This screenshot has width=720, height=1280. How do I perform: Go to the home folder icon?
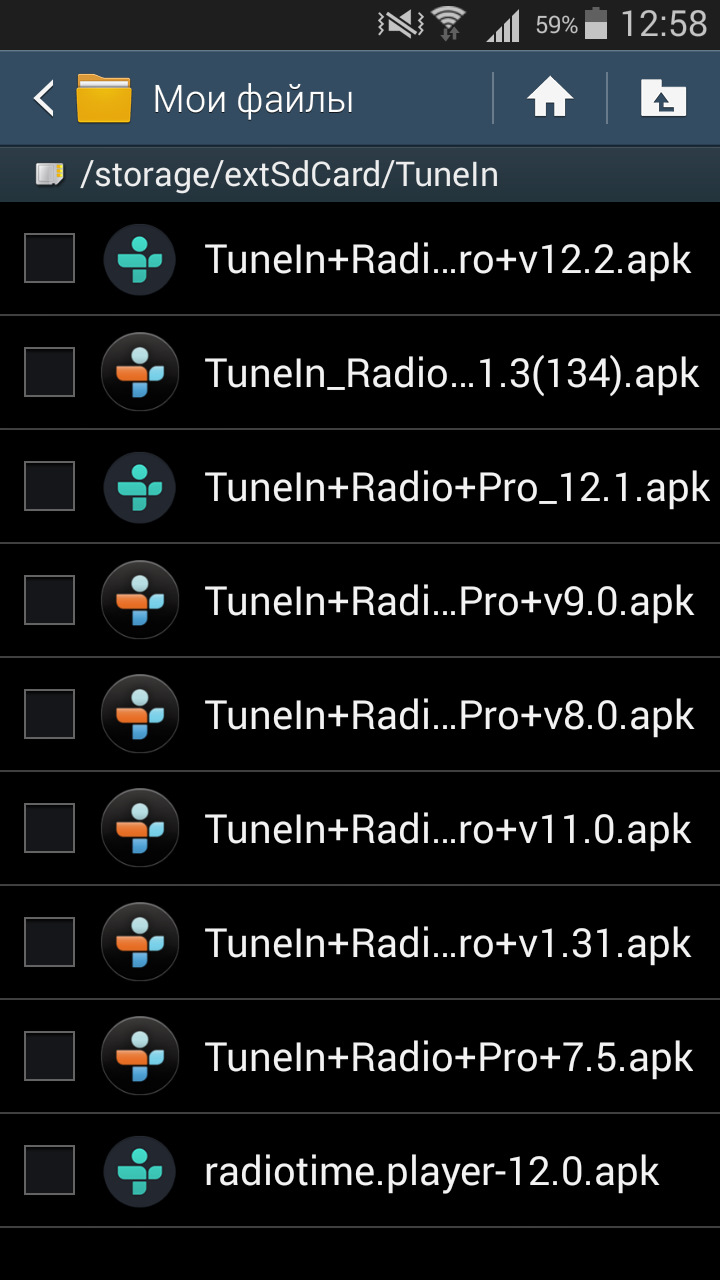550,99
